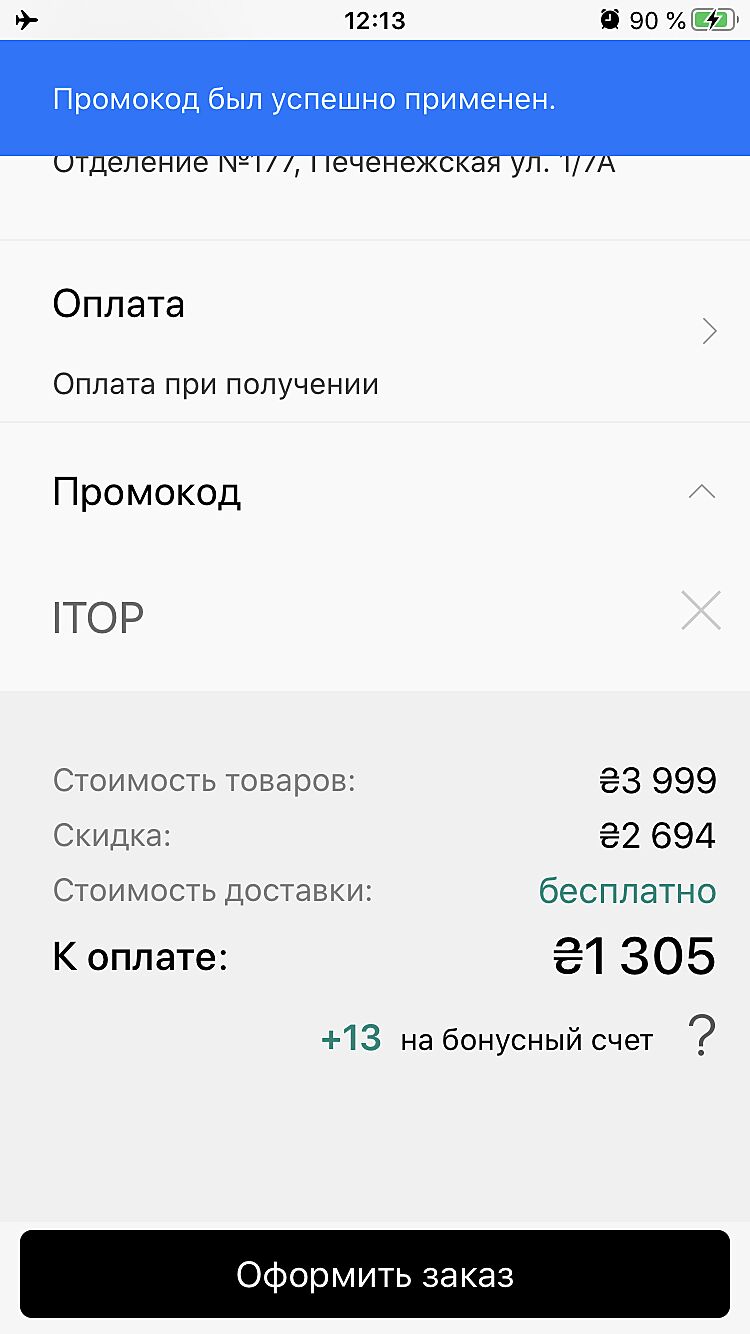The image size is (750, 1334).
Task: Dismiss the promo code applied banner
Action: click(375, 100)
